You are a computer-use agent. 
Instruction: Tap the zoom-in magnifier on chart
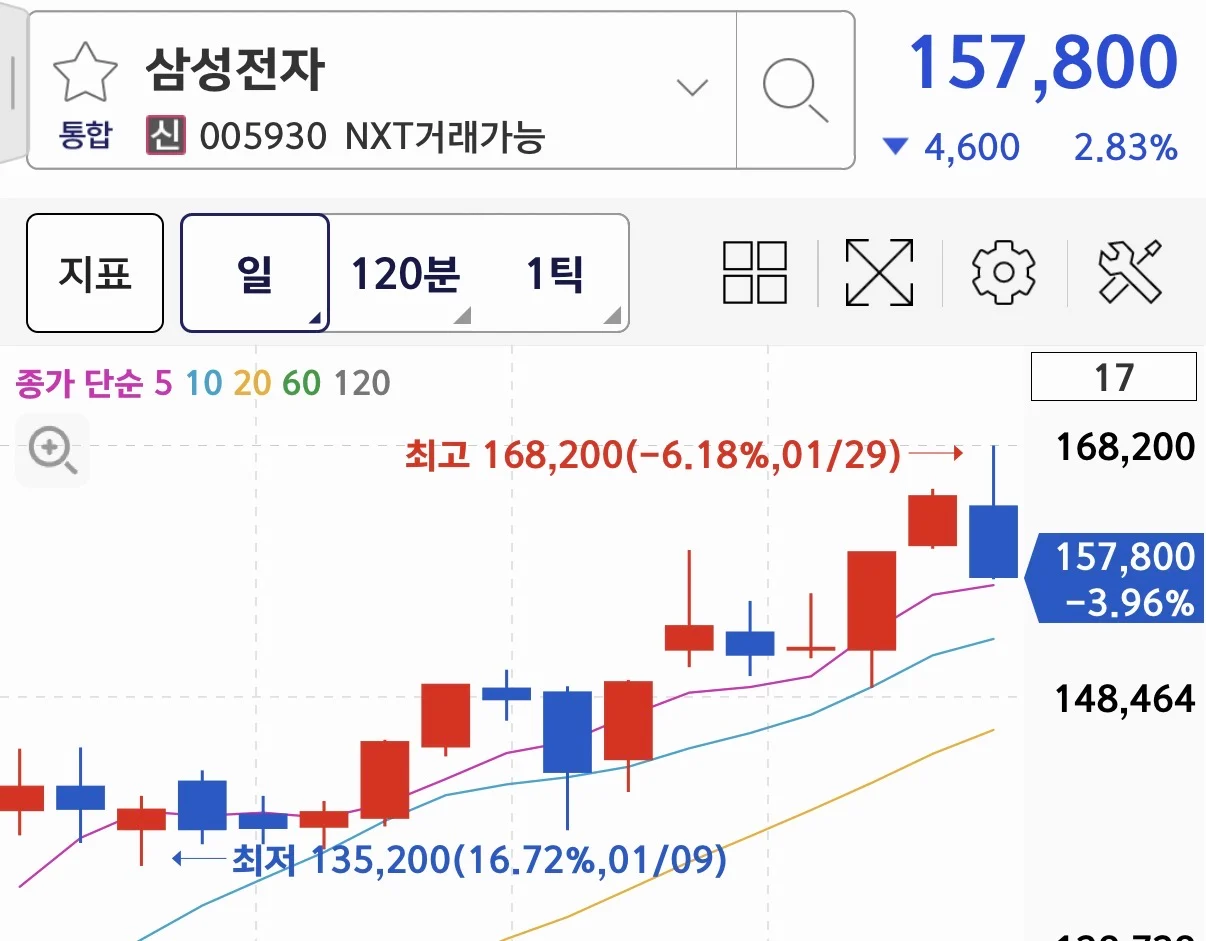(52, 450)
